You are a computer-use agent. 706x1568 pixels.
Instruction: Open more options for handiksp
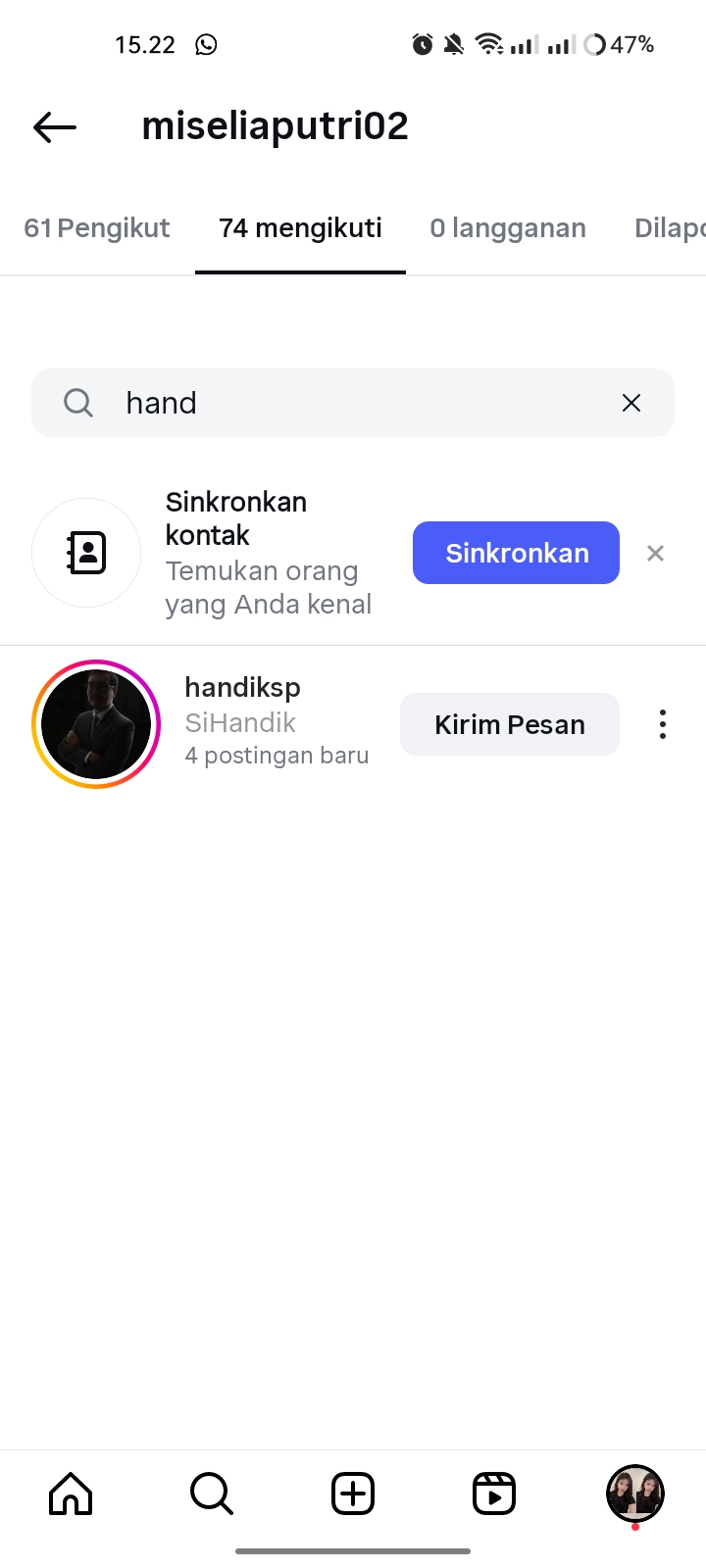click(663, 724)
